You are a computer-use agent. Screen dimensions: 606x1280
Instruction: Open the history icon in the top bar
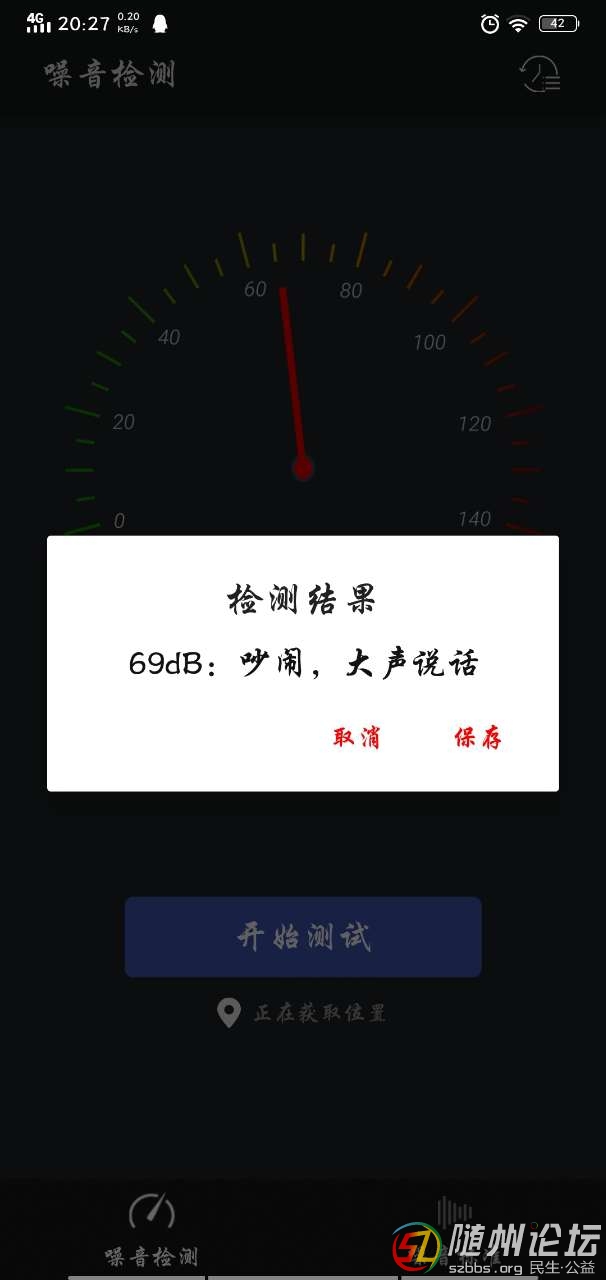pyautogui.click(x=539, y=75)
